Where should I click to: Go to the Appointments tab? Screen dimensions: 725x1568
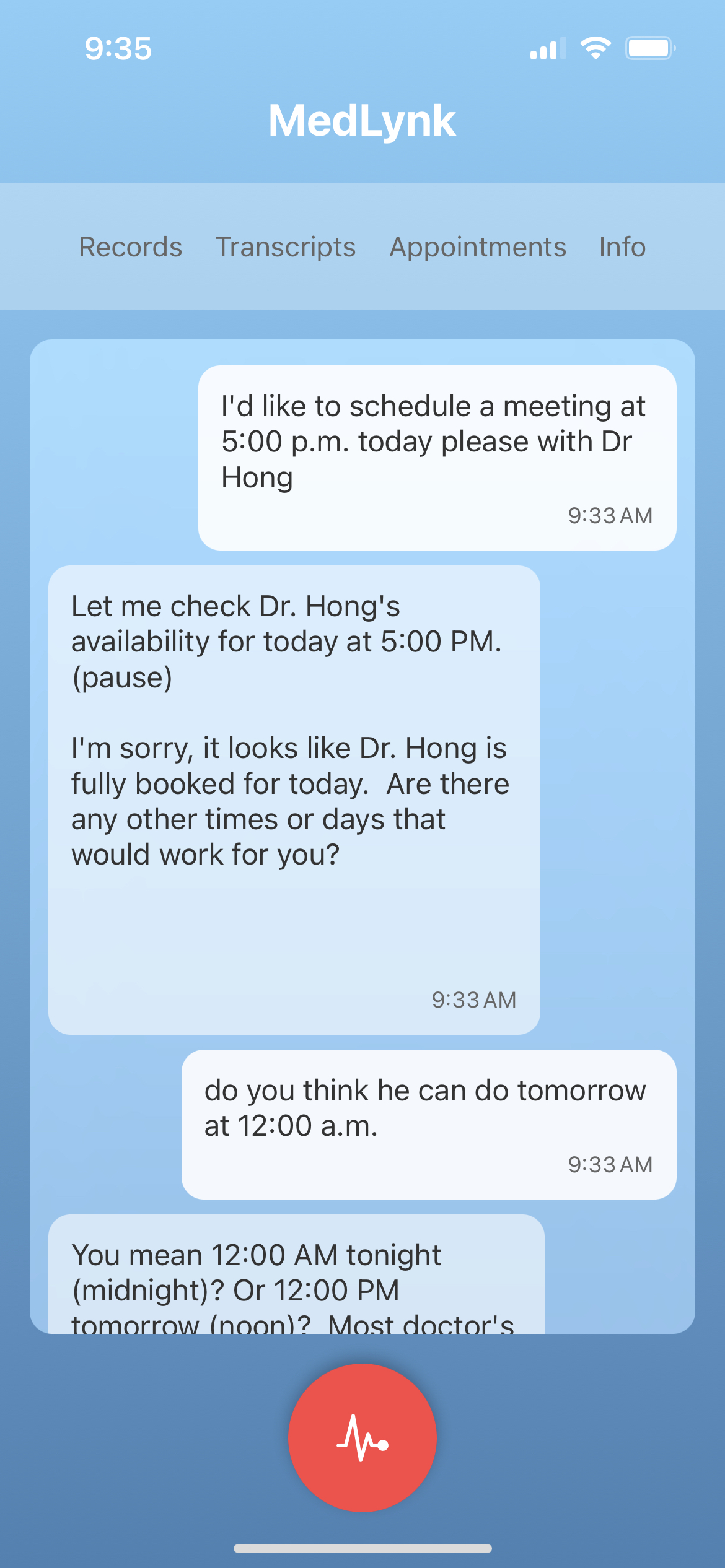tap(477, 247)
